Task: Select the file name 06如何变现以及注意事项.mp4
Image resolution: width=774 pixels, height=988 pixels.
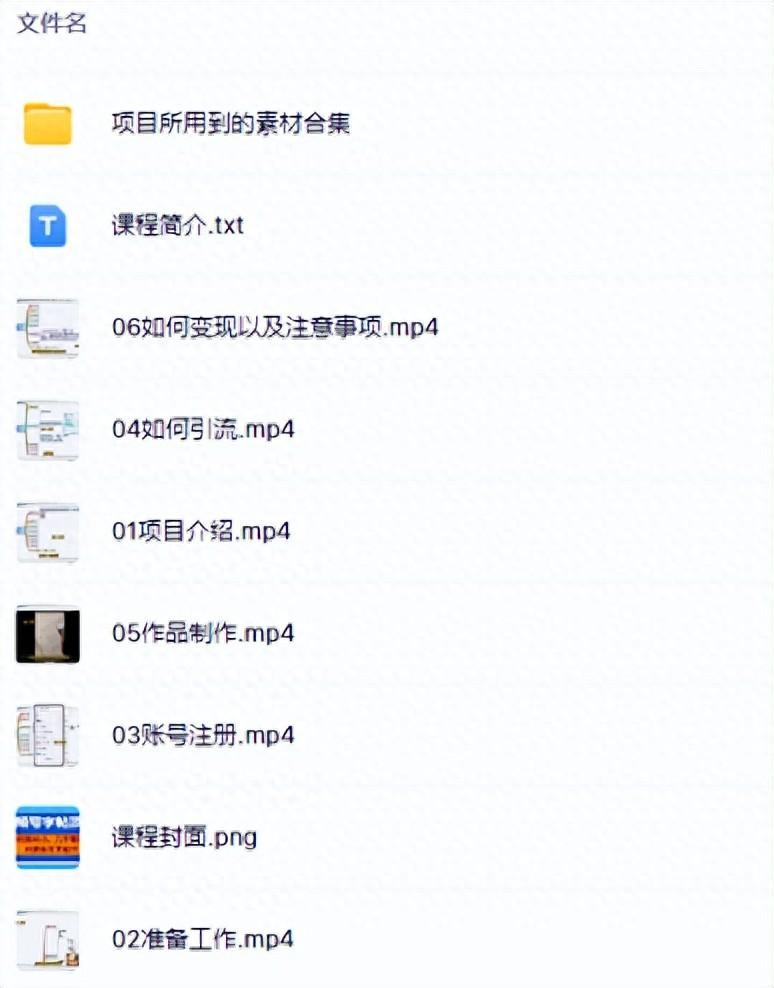Action: point(273,328)
